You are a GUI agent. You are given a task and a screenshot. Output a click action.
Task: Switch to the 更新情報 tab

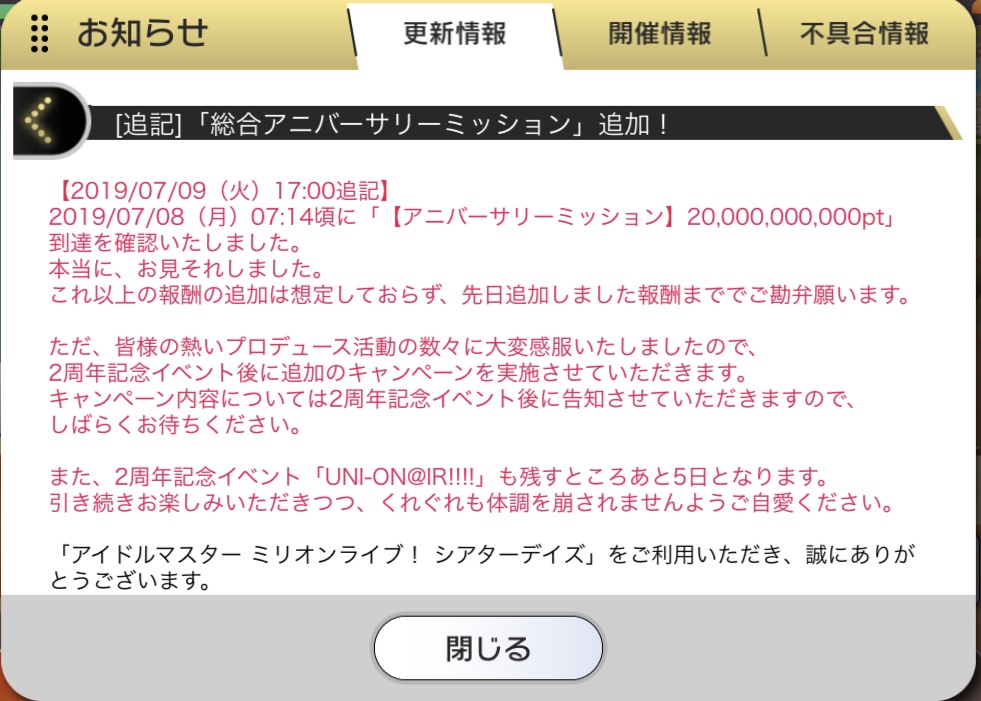pyautogui.click(x=455, y=35)
